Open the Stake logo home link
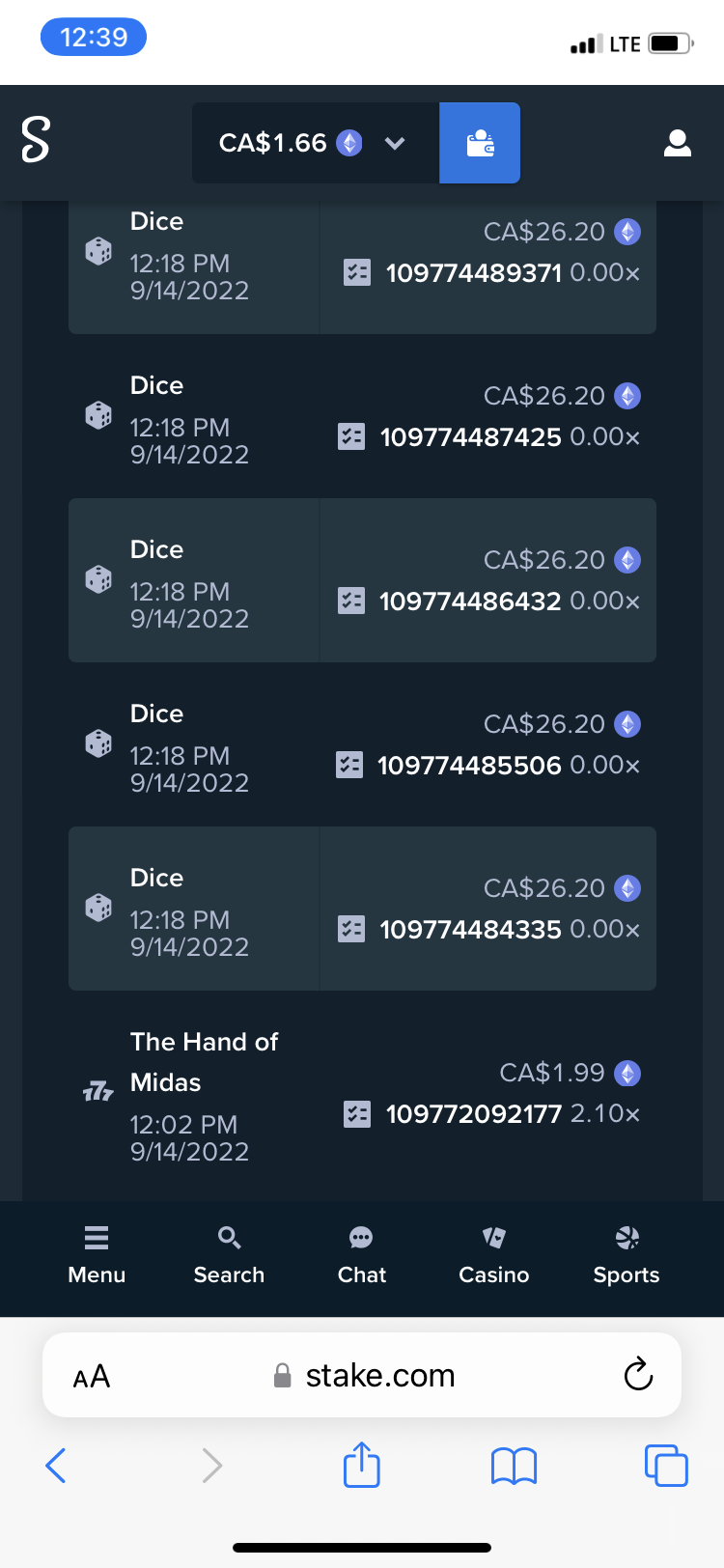The width and height of the screenshot is (724, 1568). (x=36, y=141)
